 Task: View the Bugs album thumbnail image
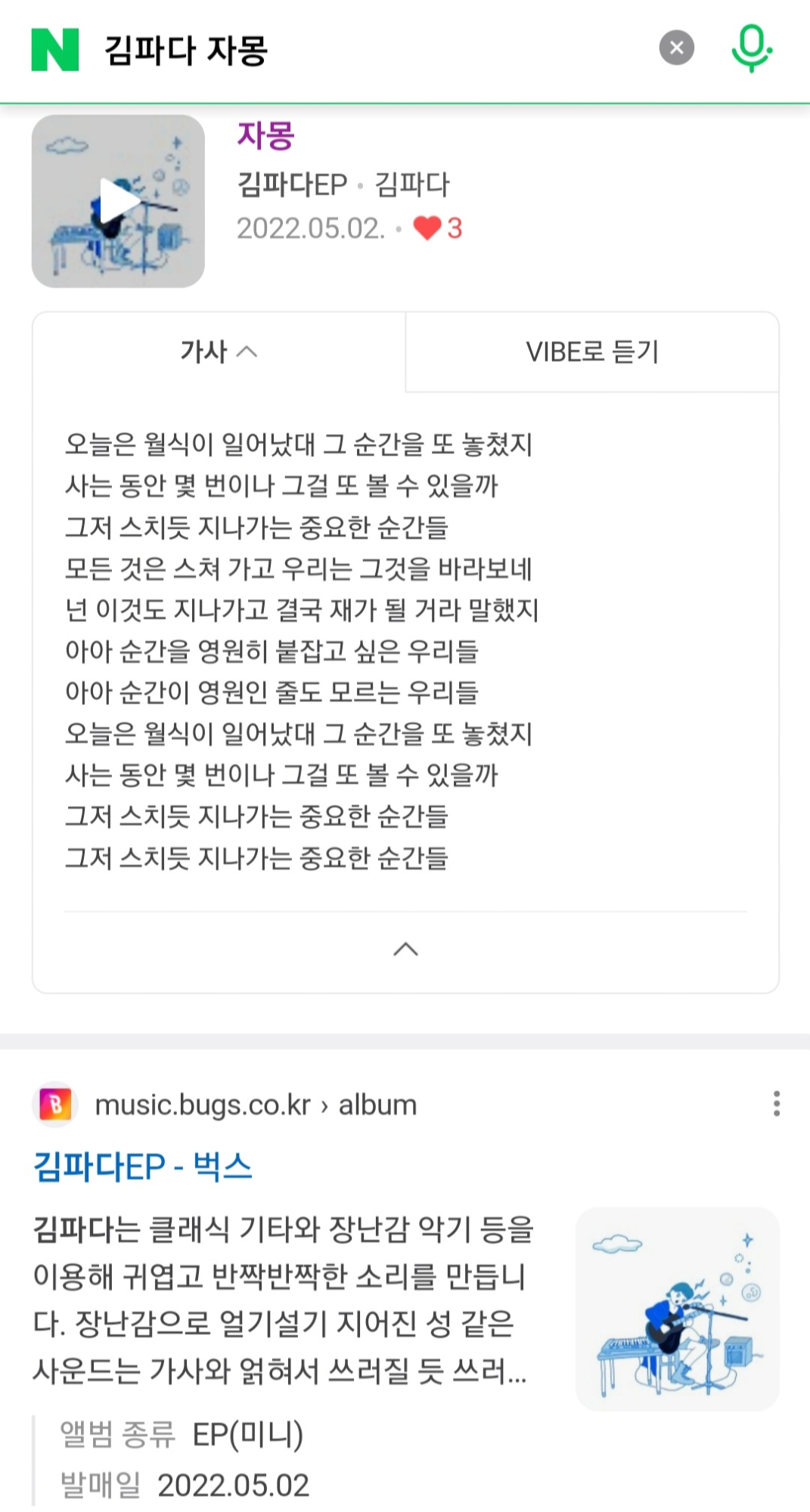coord(677,1309)
